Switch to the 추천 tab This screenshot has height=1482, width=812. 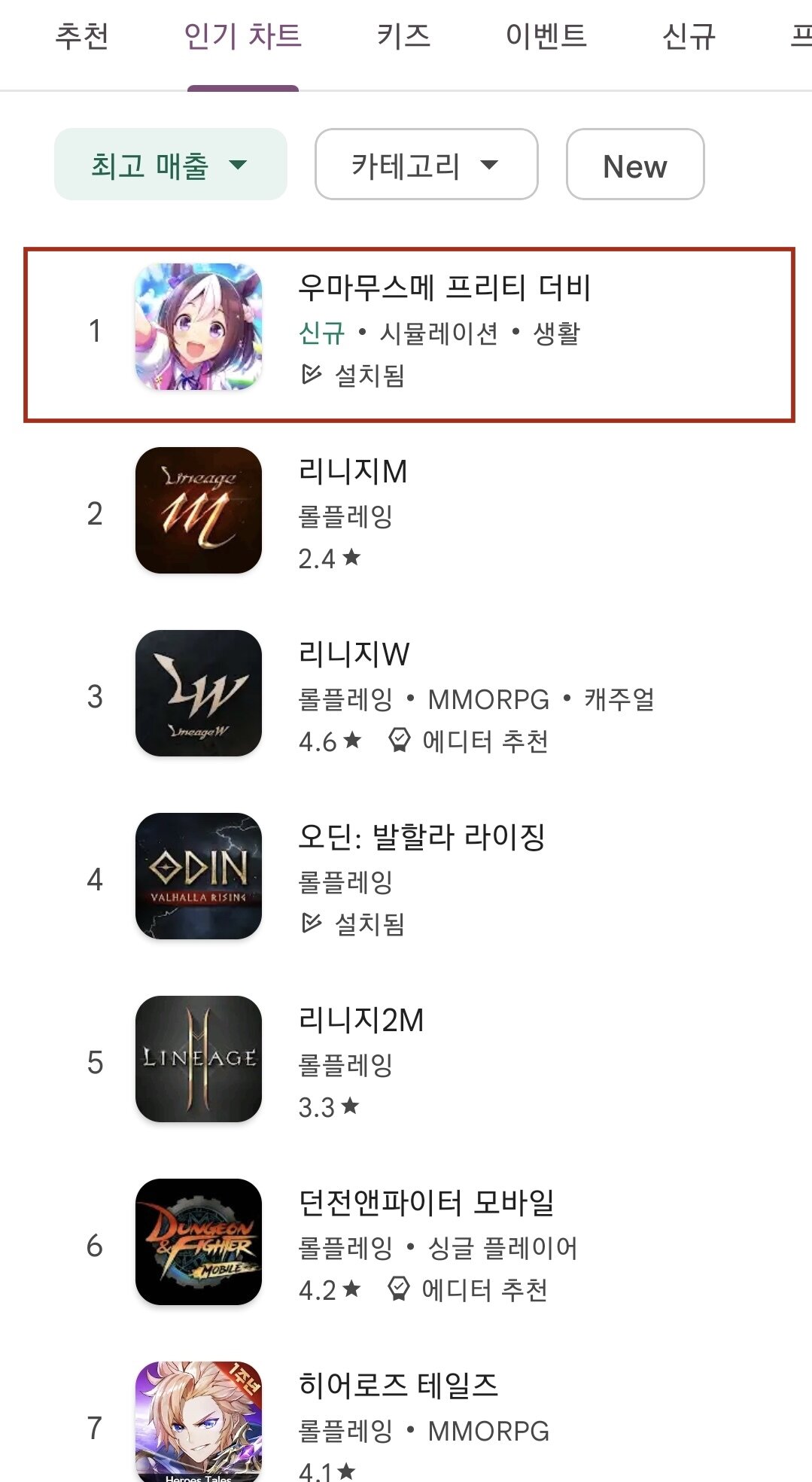pyautogui.click(x=82, y=37)
